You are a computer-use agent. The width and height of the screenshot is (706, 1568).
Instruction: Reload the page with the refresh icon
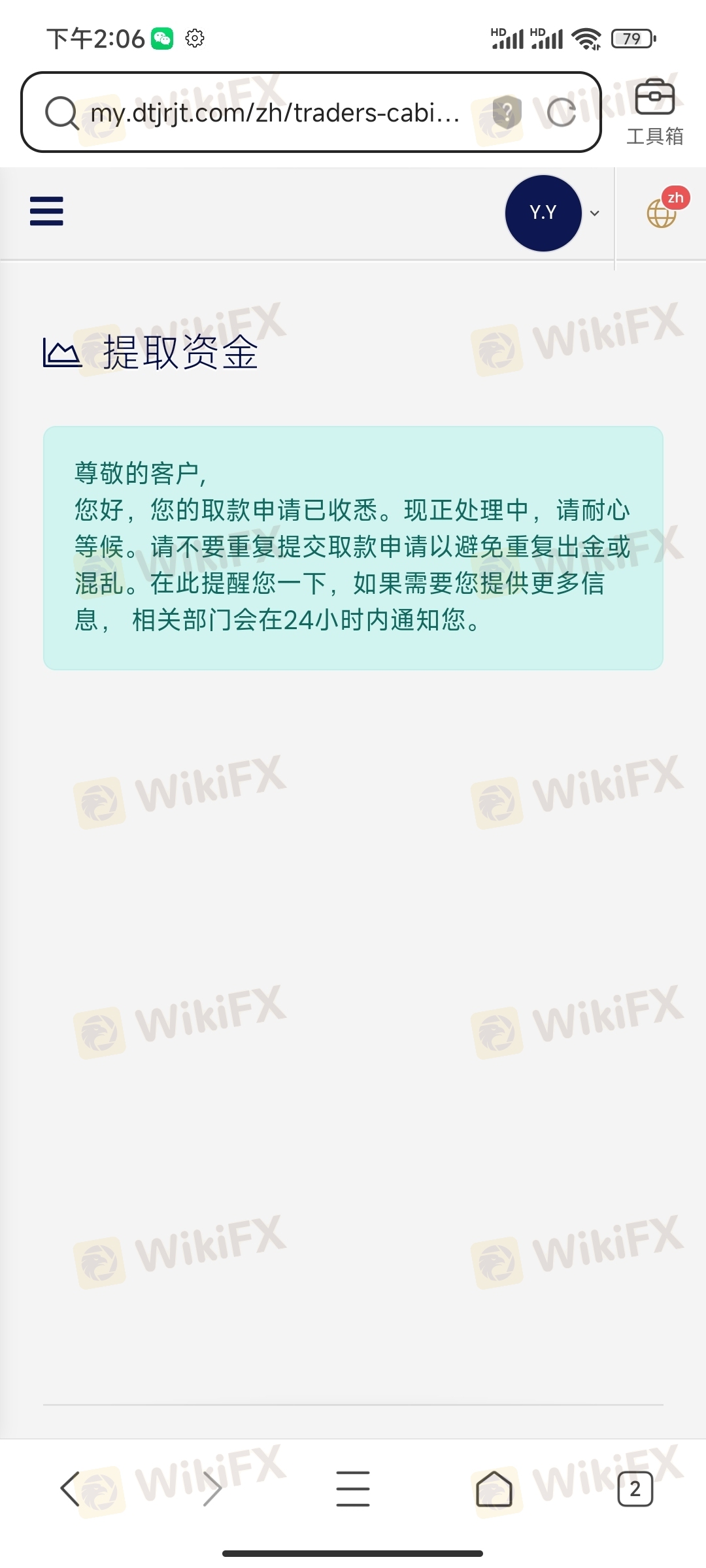click(x=561, y=112)
